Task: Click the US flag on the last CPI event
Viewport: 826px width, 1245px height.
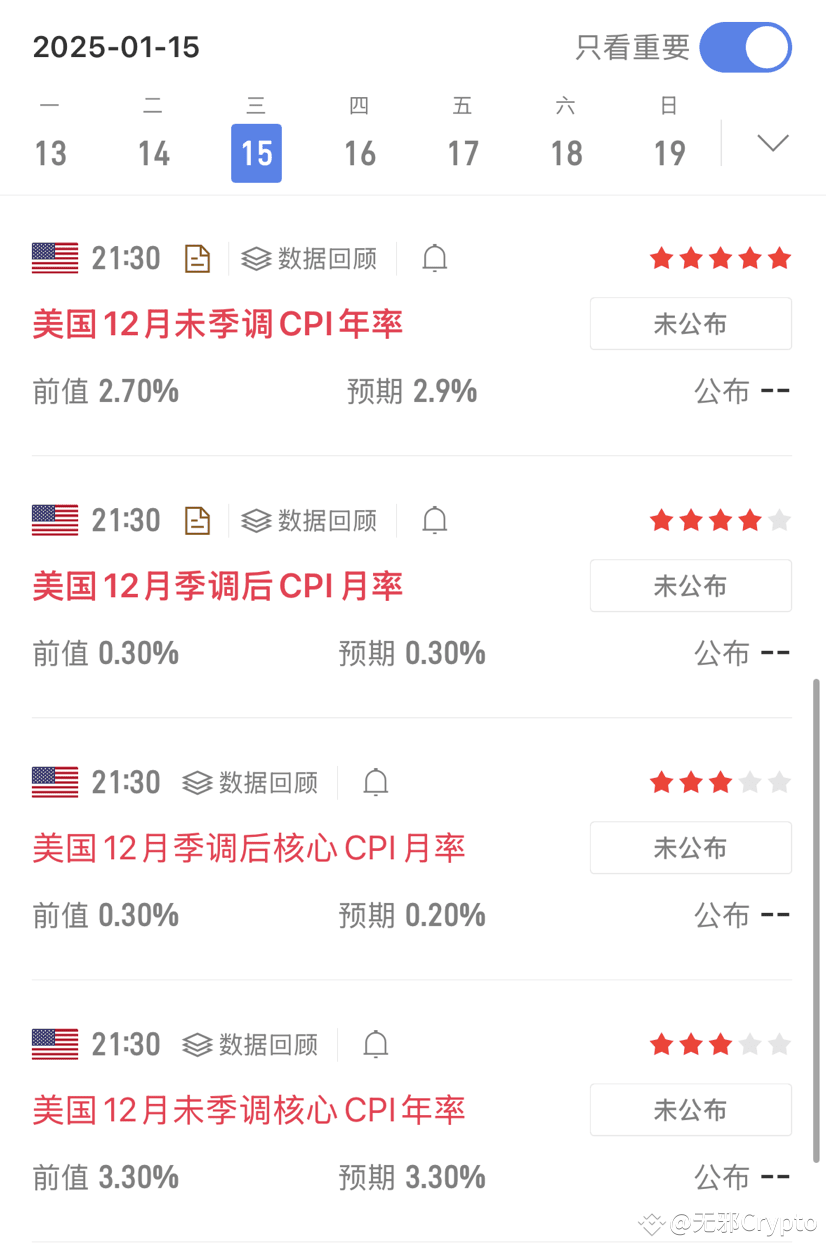Action: 54,1044
